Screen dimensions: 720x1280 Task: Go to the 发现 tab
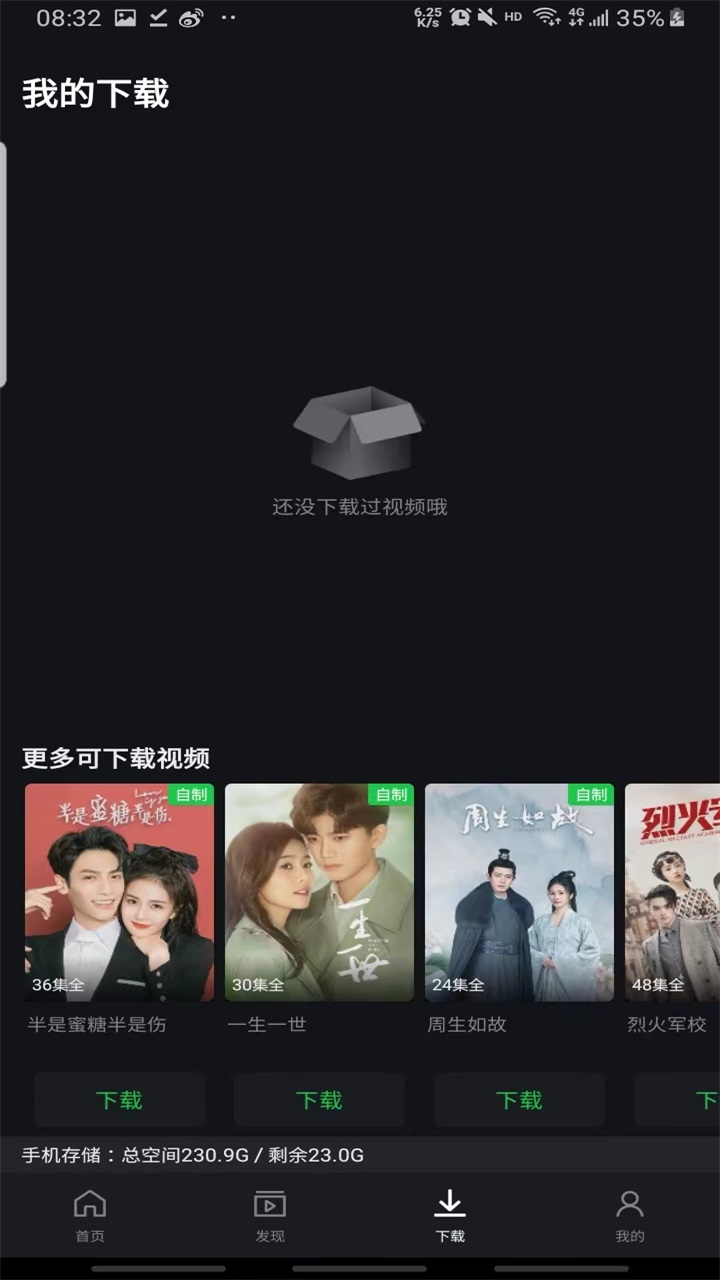coord(270,1215)
